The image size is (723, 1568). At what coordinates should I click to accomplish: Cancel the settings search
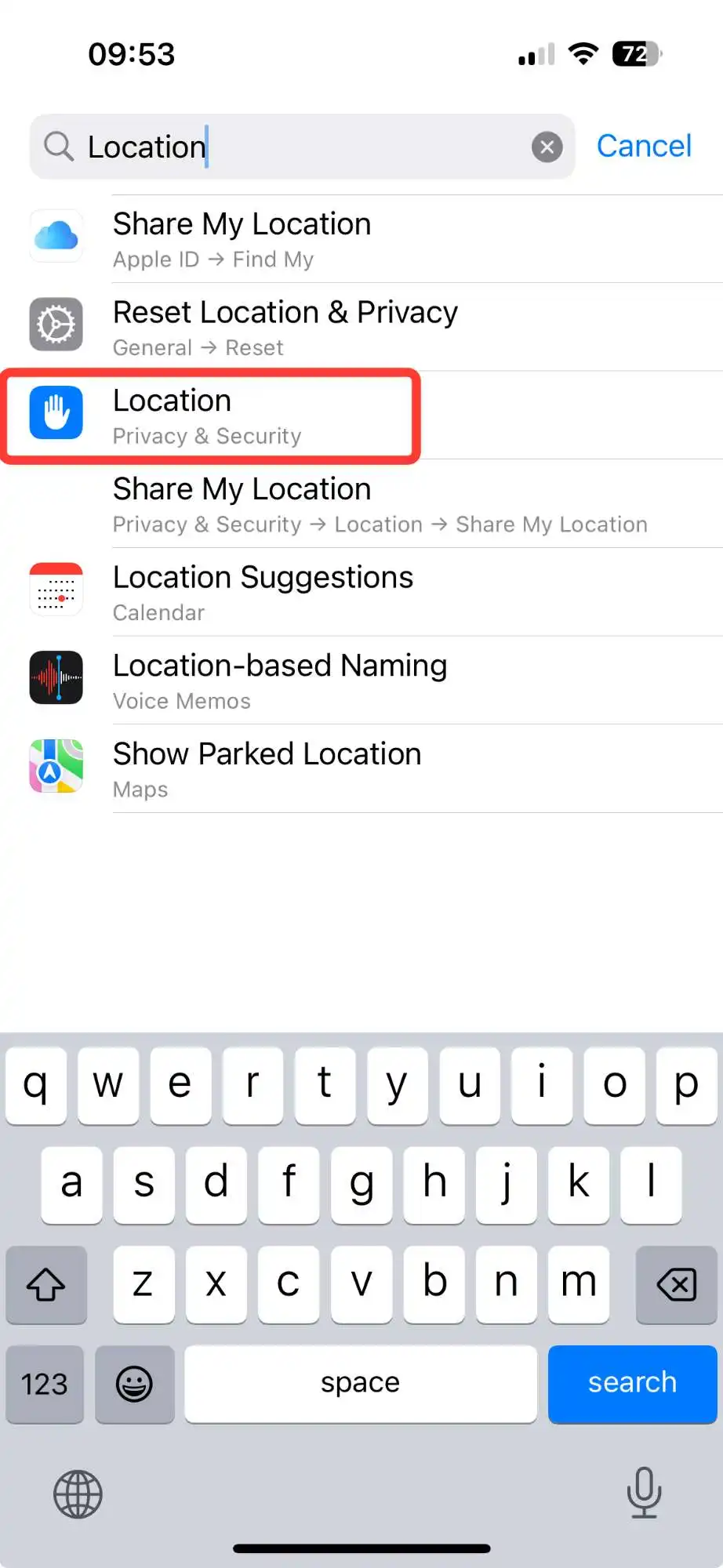tap(643, 147)
